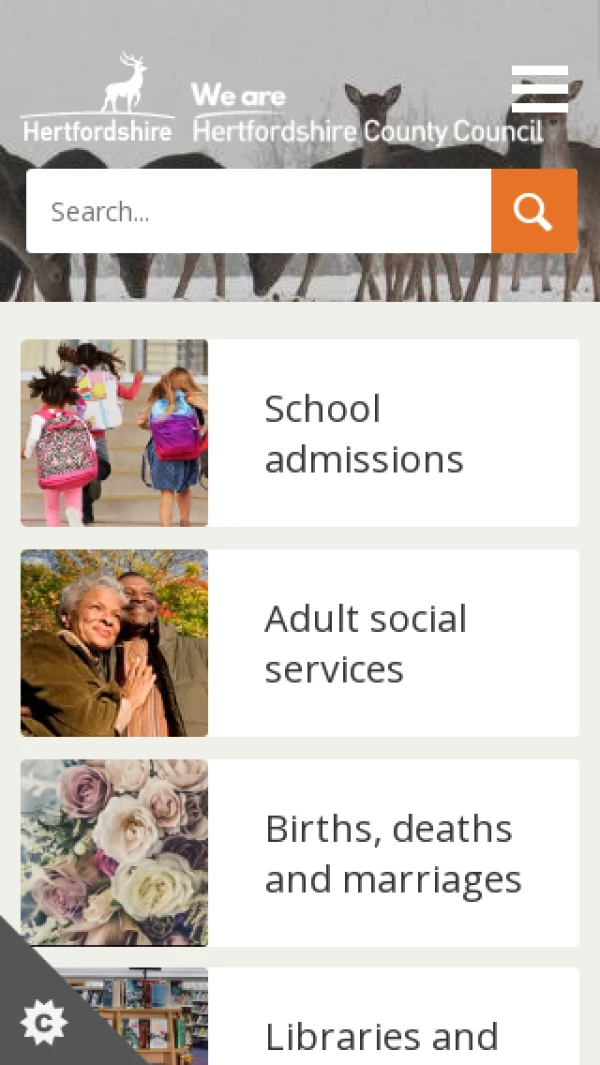Open the hamburger menu
This screenshot has height=1065, width=600.
[x=540, y=89]
